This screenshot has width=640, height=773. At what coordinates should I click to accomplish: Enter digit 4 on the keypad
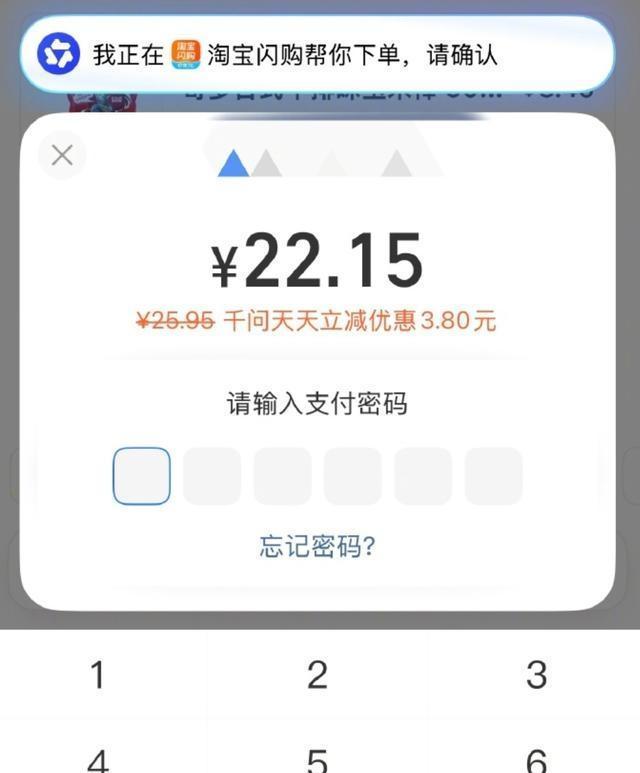(98, 758)
